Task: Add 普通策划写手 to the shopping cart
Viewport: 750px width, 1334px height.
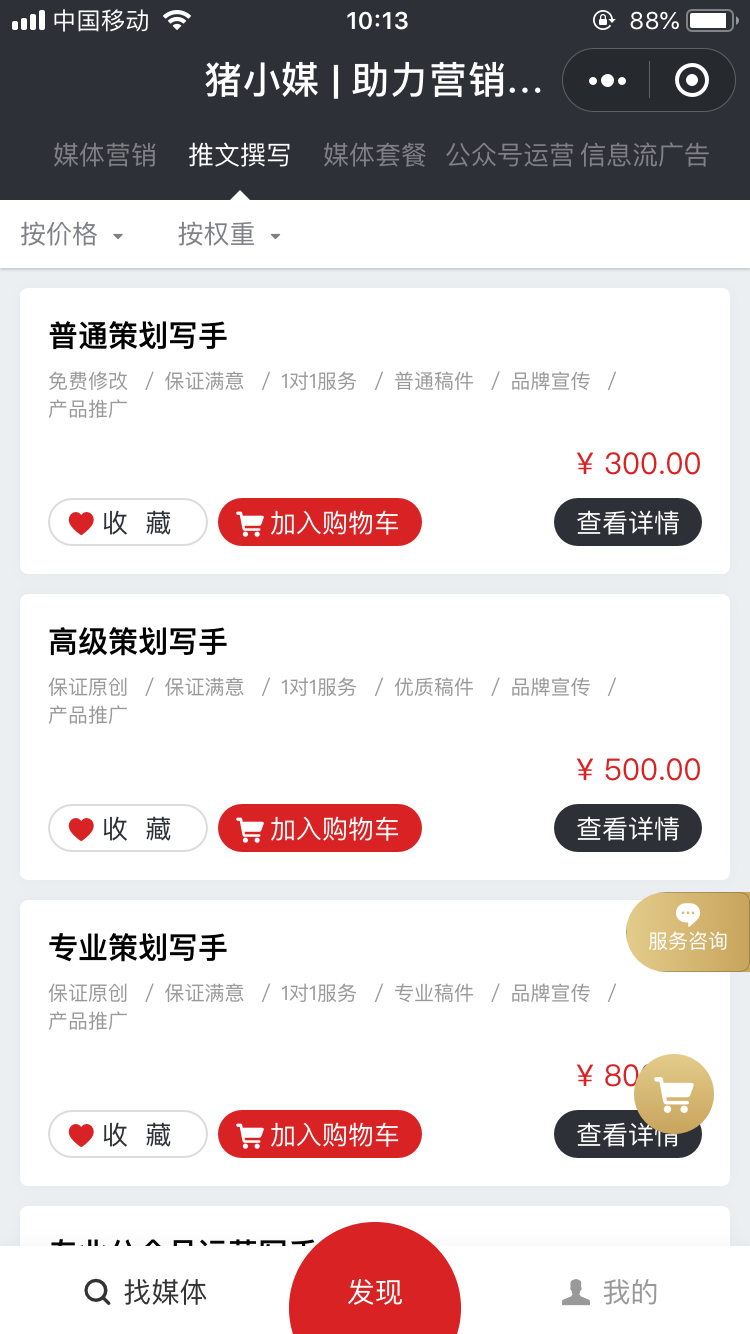Action: (x=320, y=522)
